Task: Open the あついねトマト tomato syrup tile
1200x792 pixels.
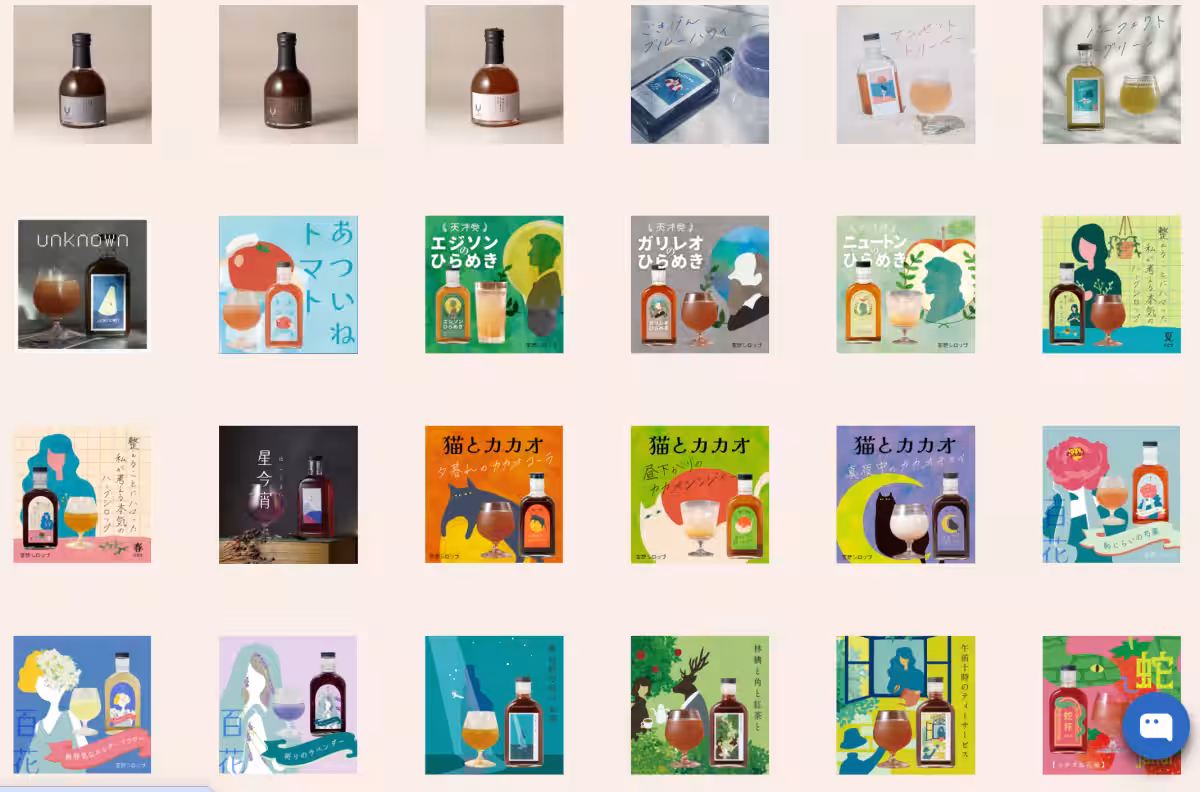Action: 288,285
